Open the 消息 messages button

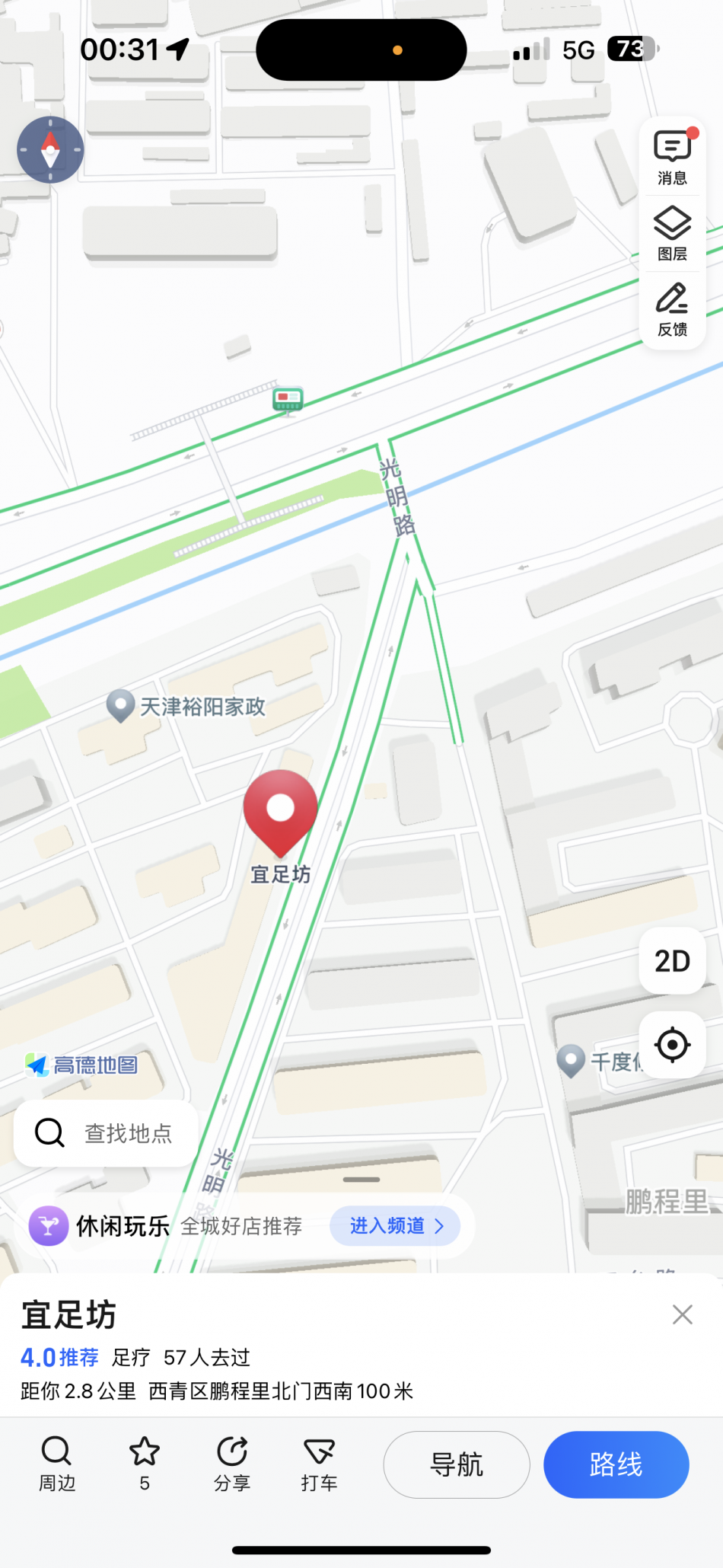tap(672, 158)
